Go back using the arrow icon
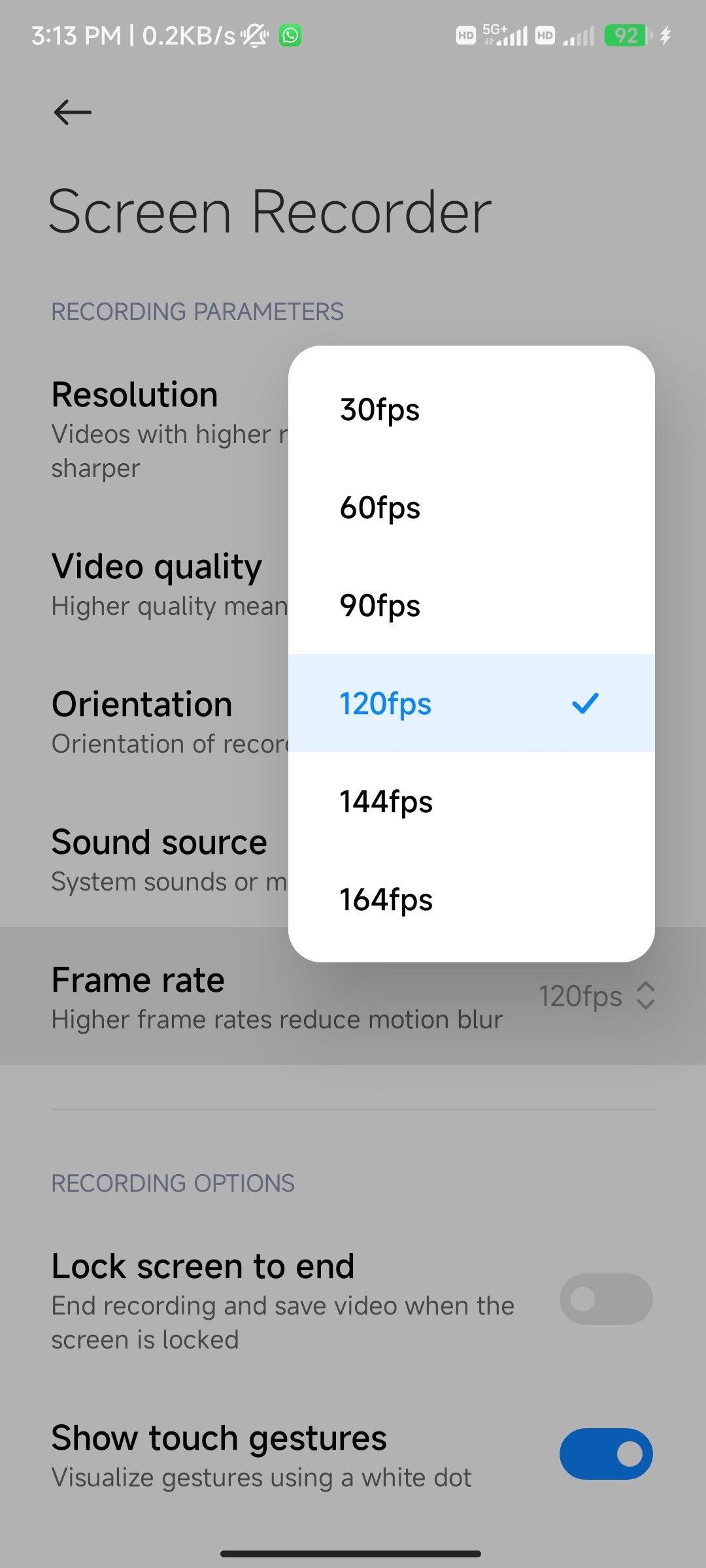The height and width of the screenshot is (1568, 706). click(x=73, y=112)
